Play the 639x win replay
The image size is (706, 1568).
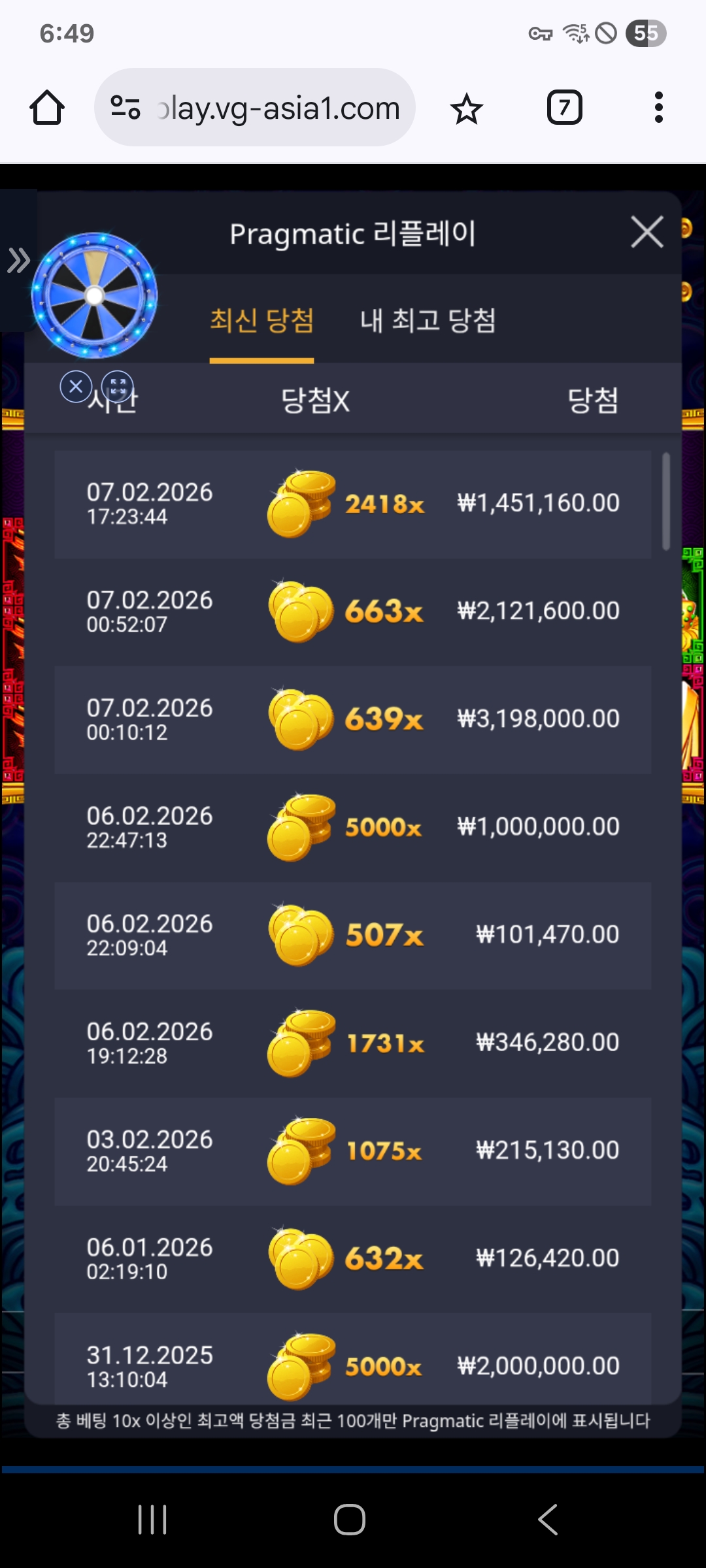[353, 719]
